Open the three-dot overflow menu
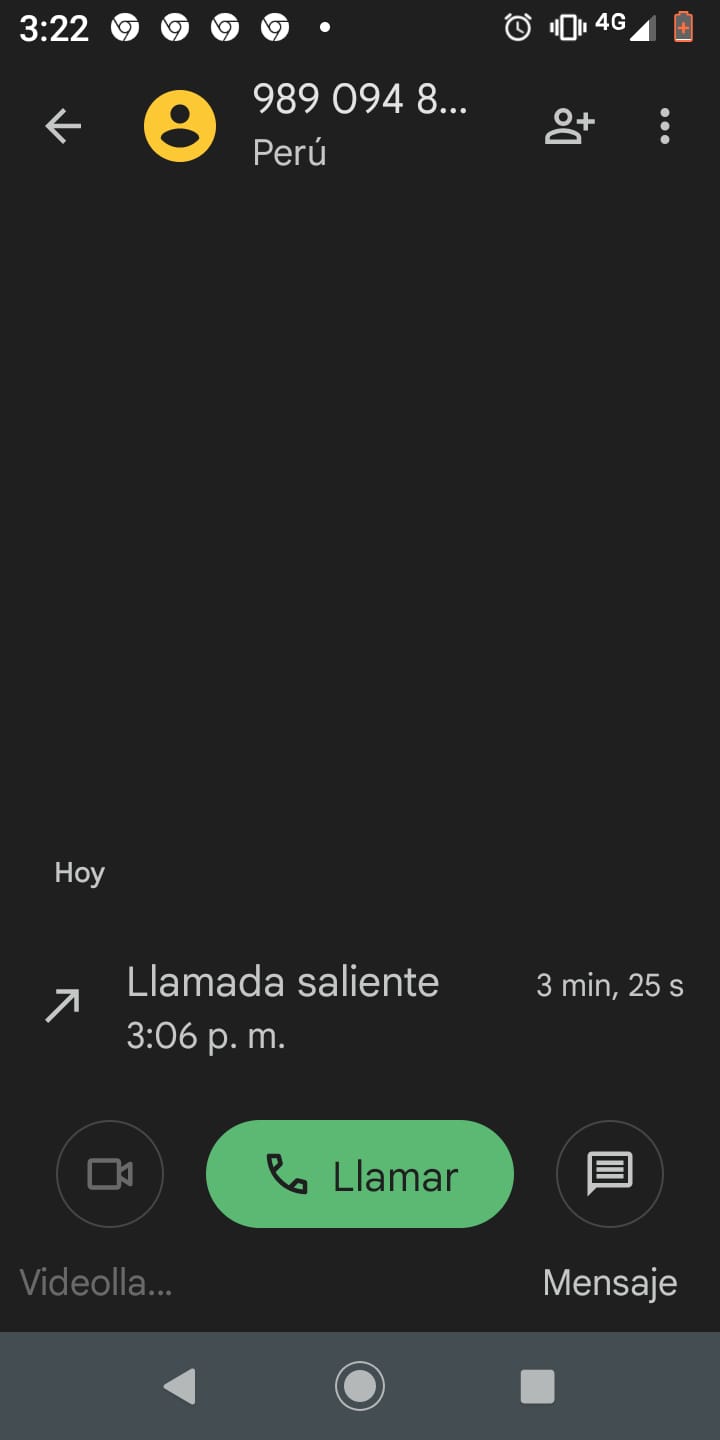720x1440 pixels. click(x=665, y=126)
